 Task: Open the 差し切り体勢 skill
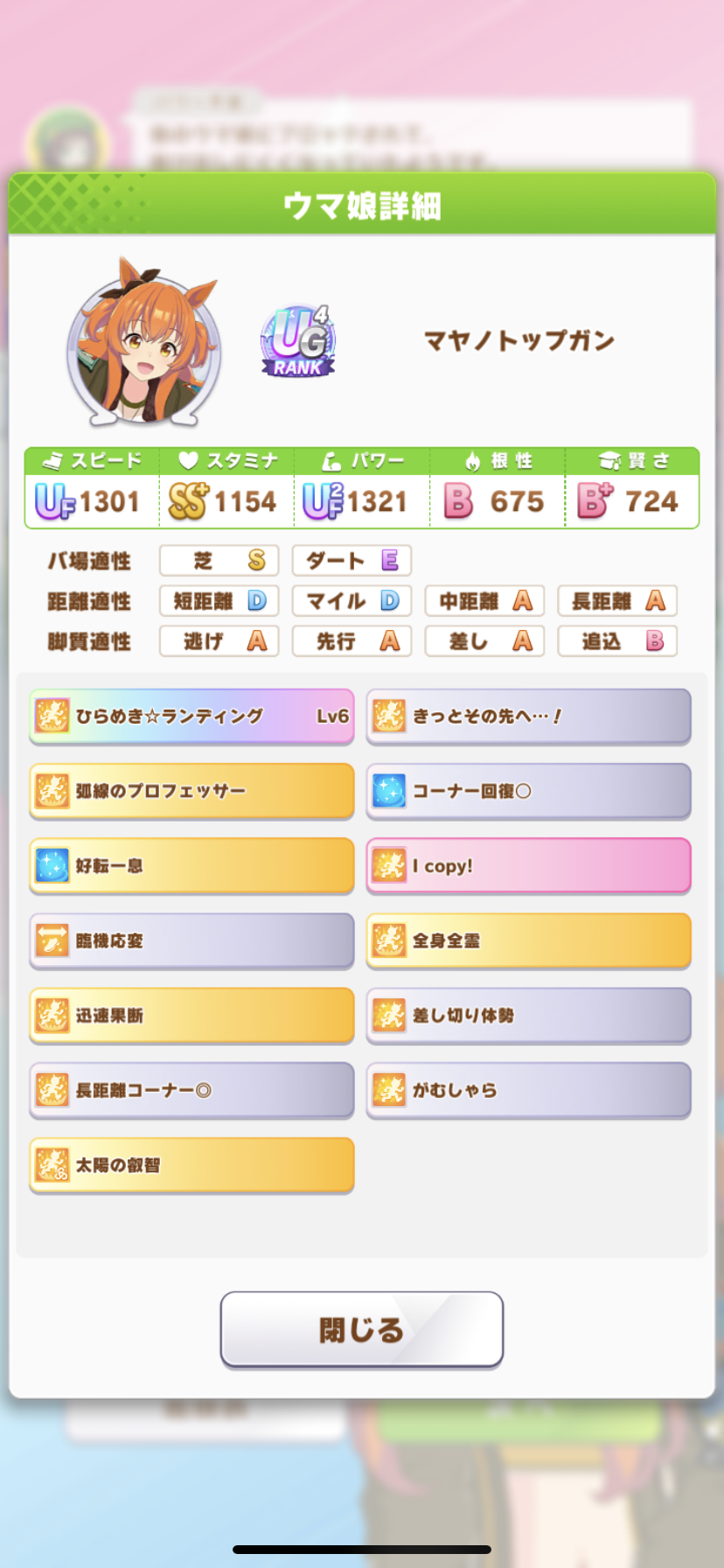pyautogui.click(x=528, y=1015)
